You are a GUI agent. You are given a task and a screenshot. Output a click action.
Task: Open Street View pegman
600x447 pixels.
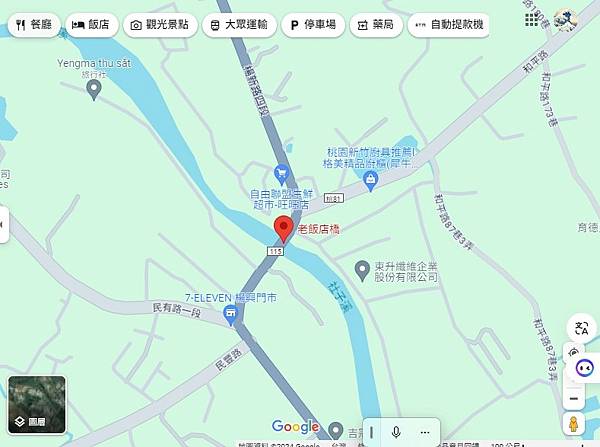pyautogui.click(x=574, y=424)
